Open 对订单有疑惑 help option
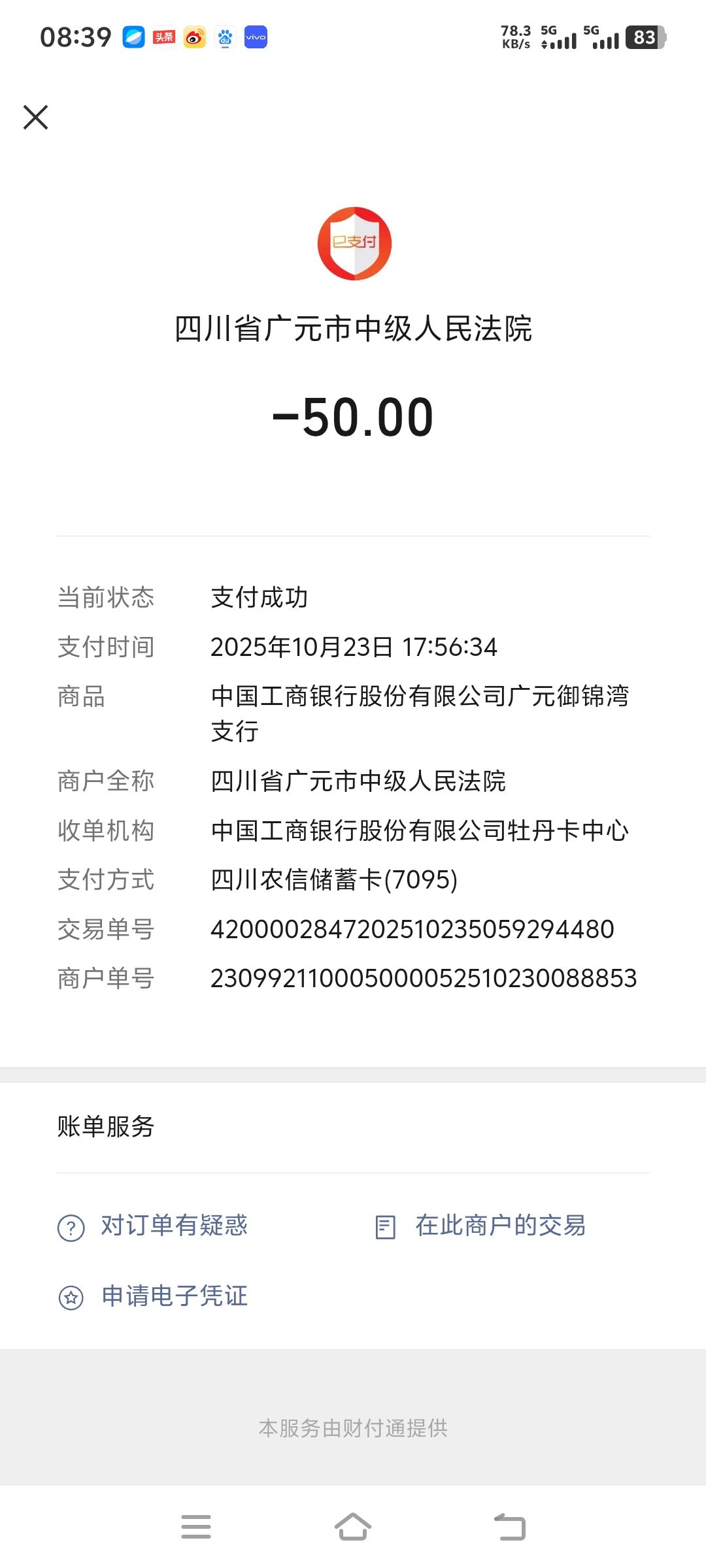The width and height of the screenshot is (706, 1568). pos(153,1226)
